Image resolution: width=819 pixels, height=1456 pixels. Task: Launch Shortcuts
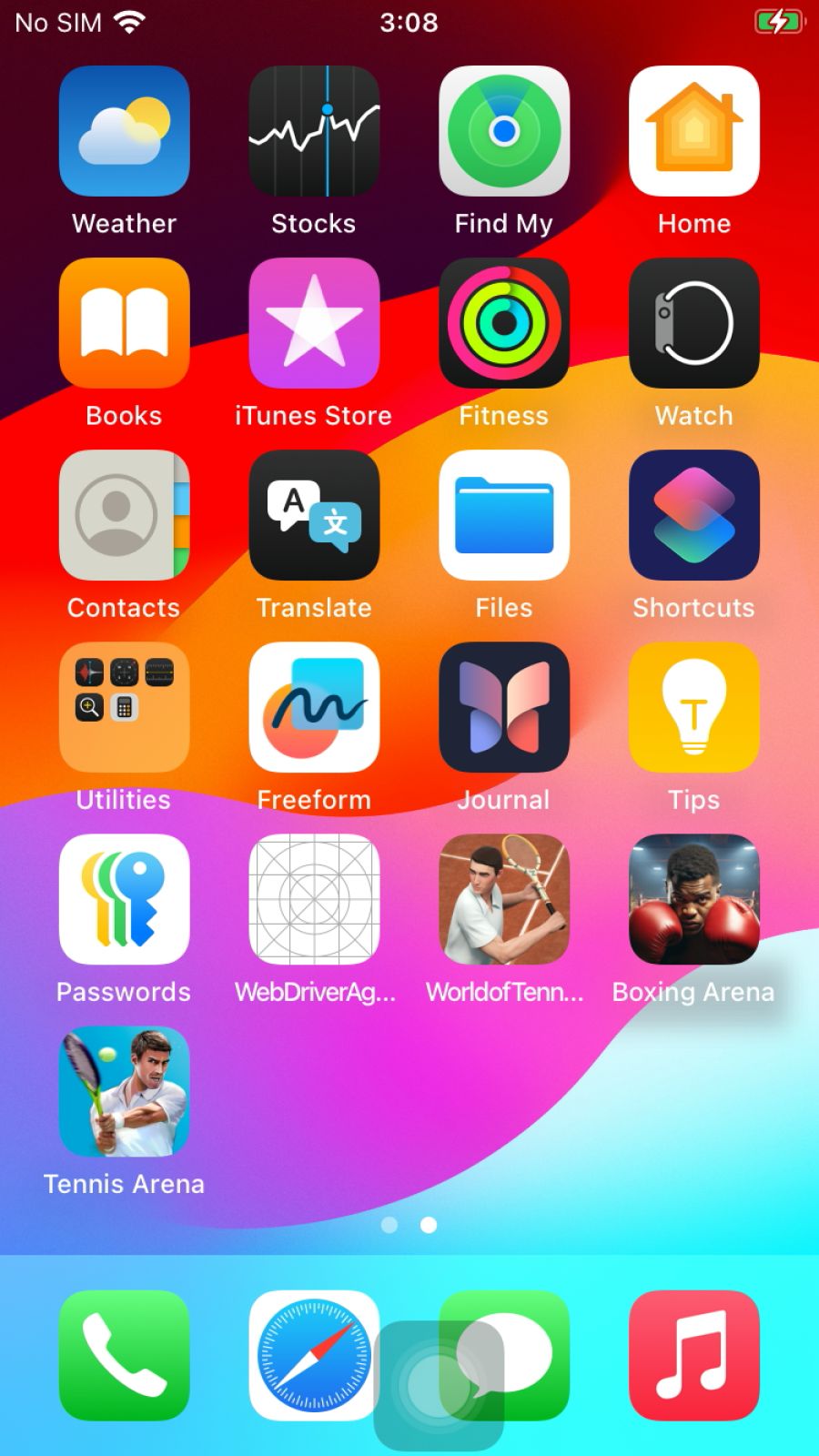click(694, 515)
